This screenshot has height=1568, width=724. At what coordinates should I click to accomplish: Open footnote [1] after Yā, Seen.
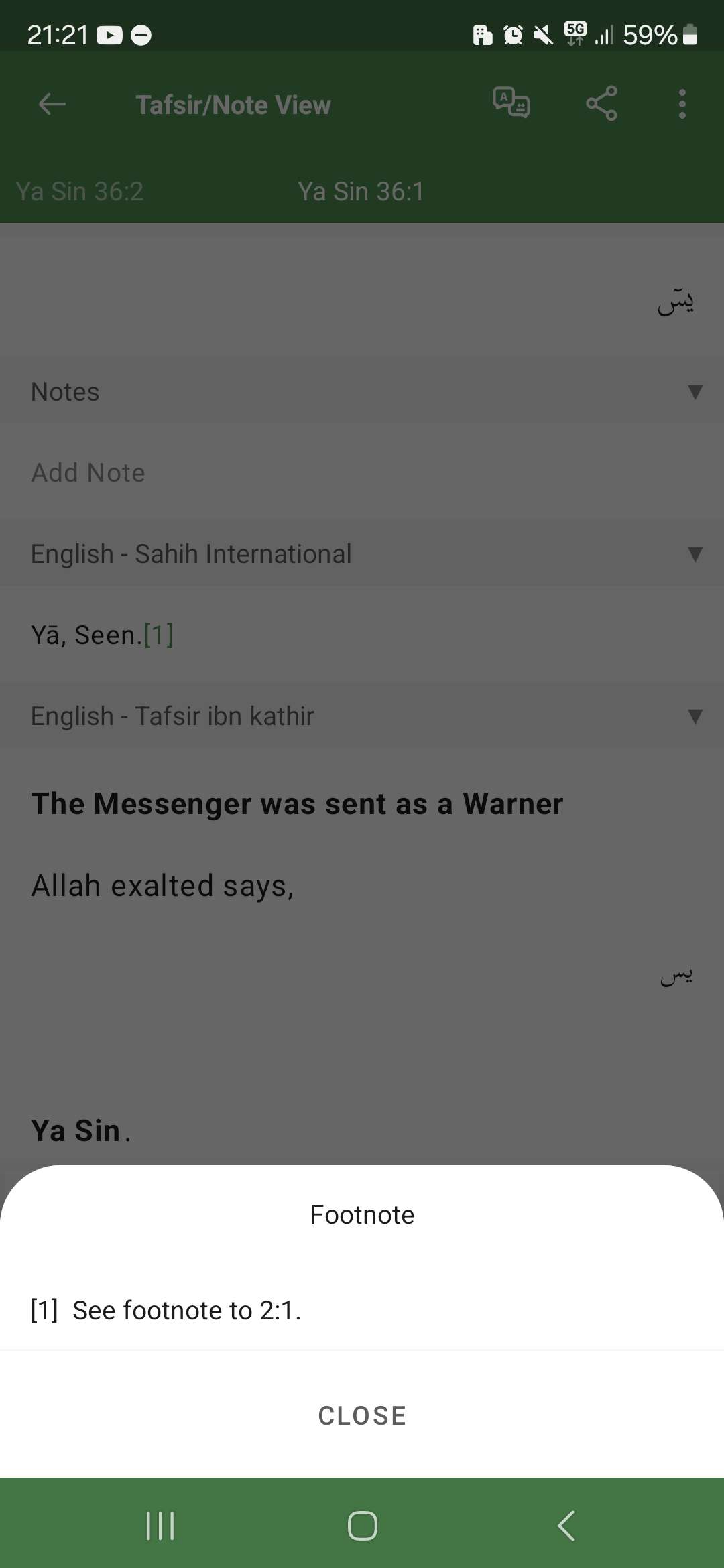pyautogui.click(x=159, y=635)
